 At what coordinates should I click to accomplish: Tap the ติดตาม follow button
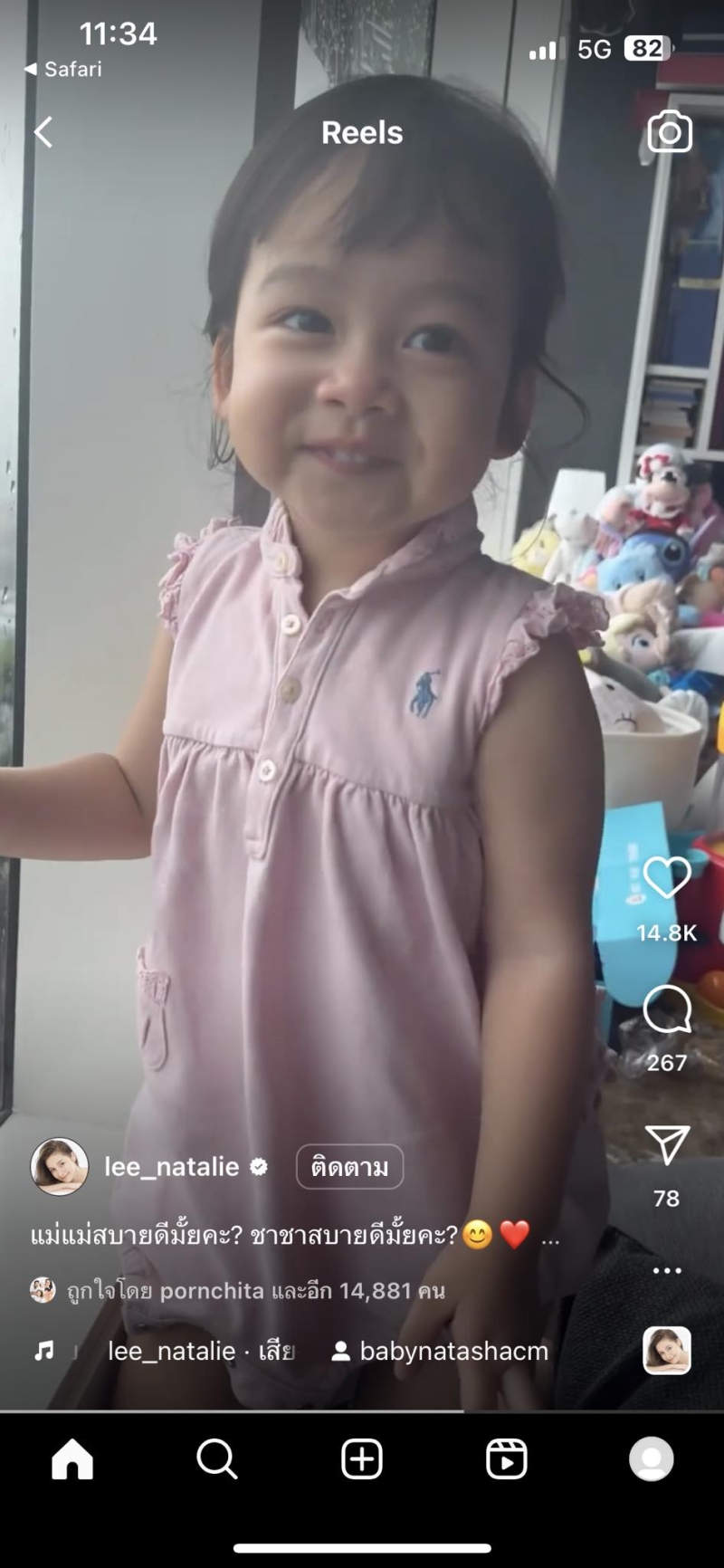[x=349, y=1167]
